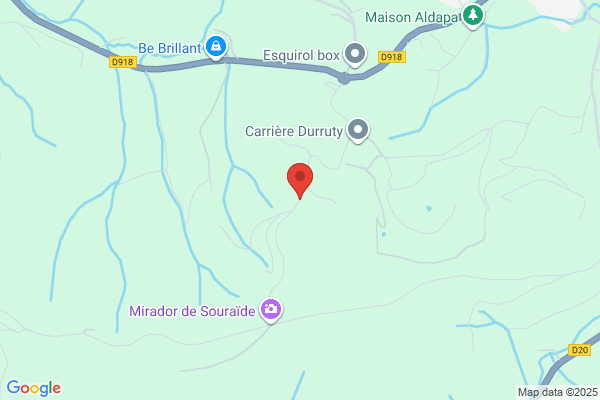Open the Google logo link
The height and width of the screenshot is (400, 600).
click(x=34, y=388)
